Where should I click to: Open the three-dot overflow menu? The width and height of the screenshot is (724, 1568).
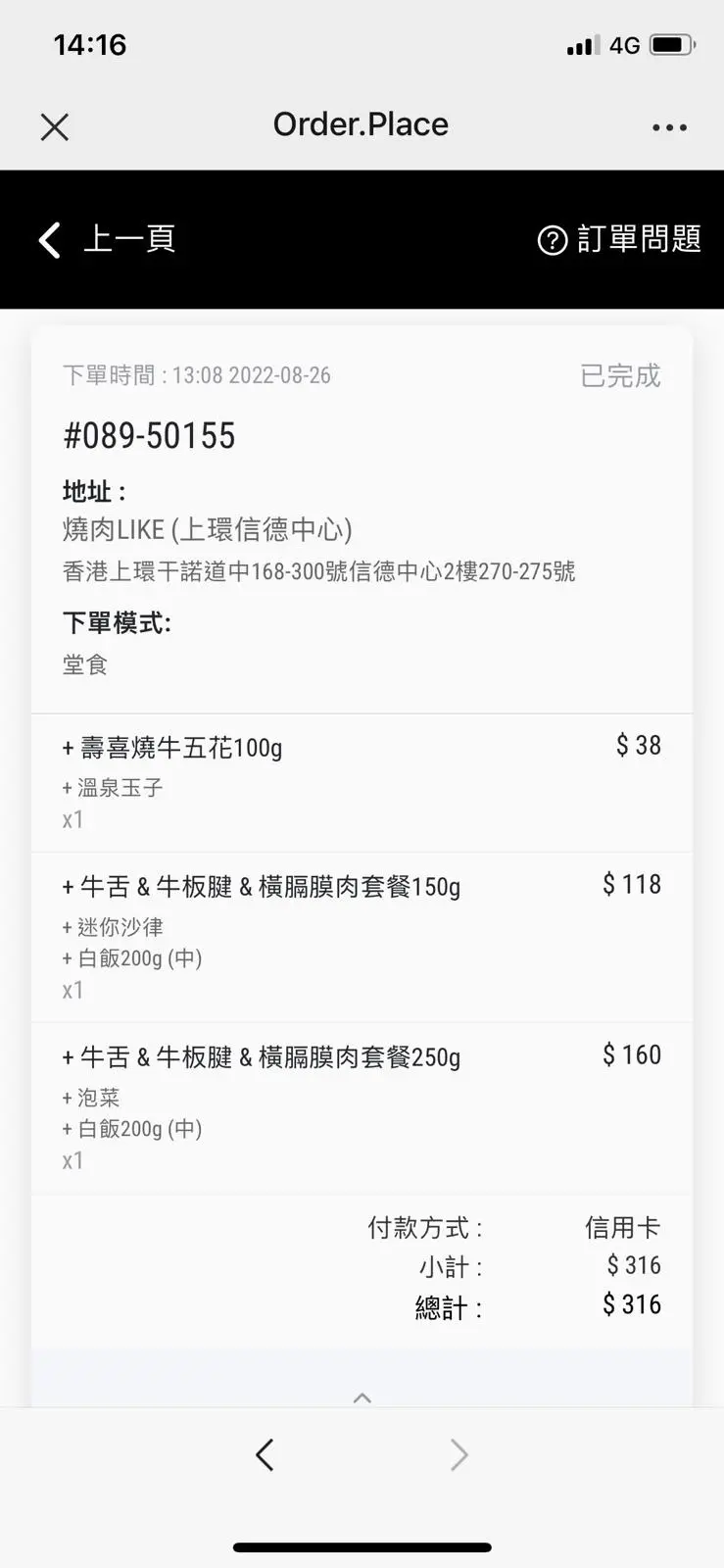(x=669, y=126)
